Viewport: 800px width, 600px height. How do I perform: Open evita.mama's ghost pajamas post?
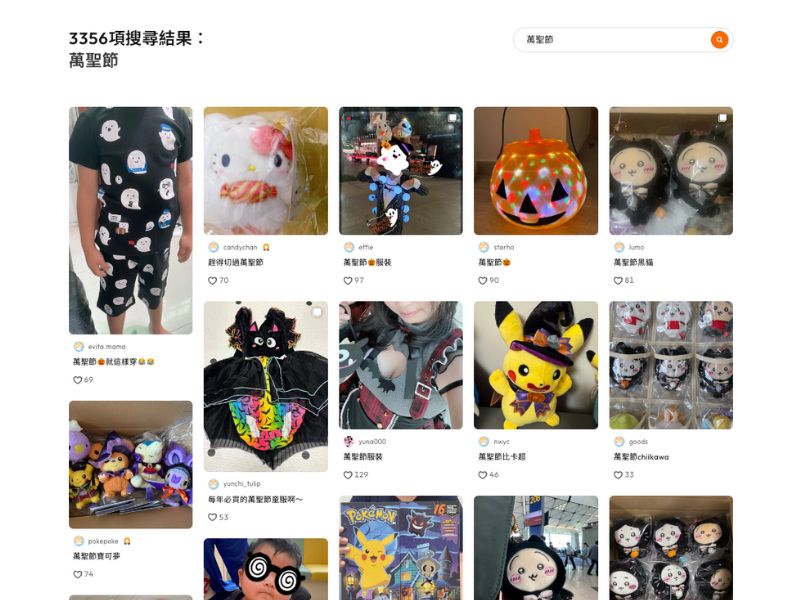pyautogui.click(x=130, y=220)
